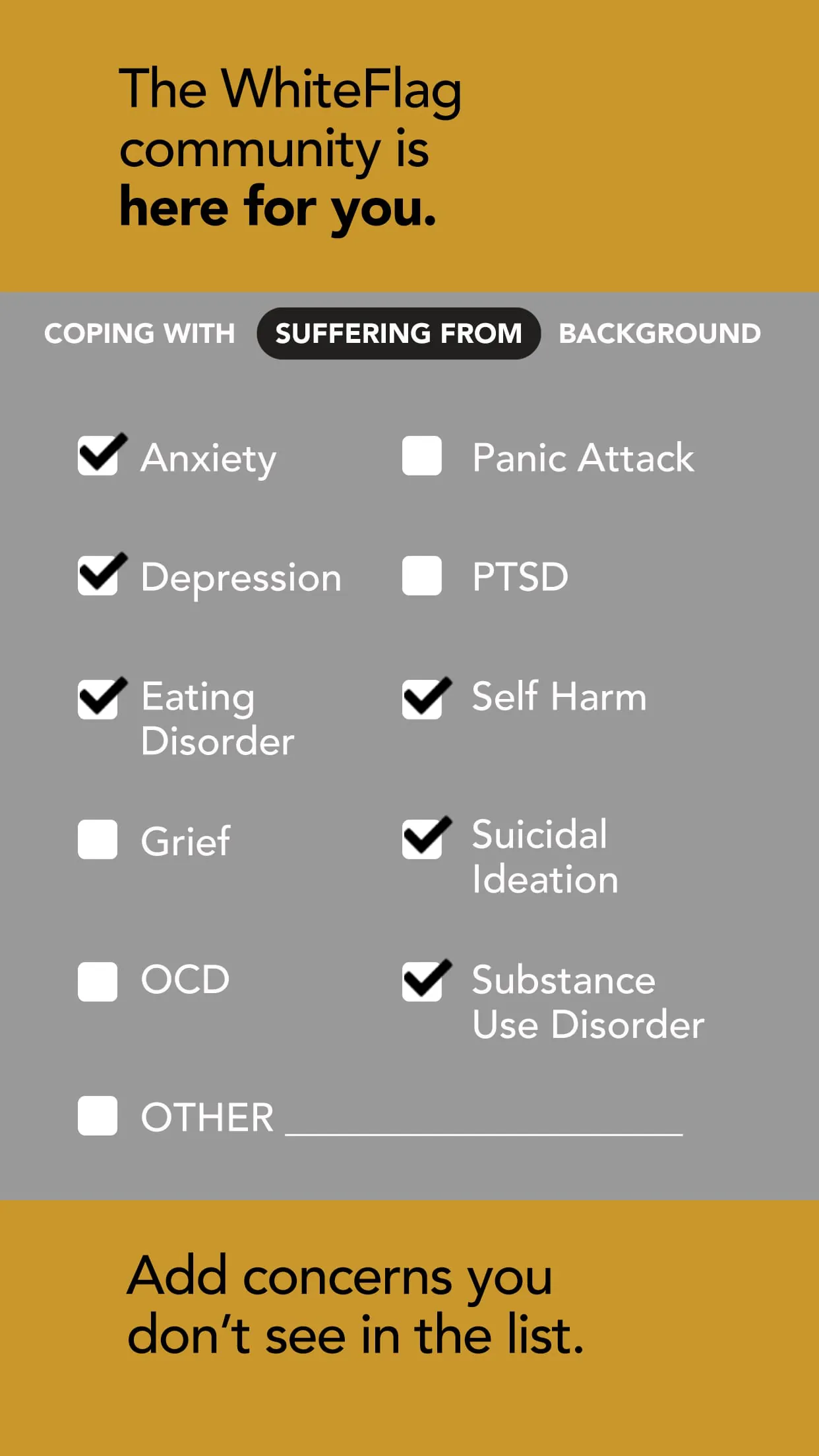This screenshot has height=1456, width=819.
Task: Select the SUFFERING FROM tab
Action: pyautogui.click(x=398, y=334)
